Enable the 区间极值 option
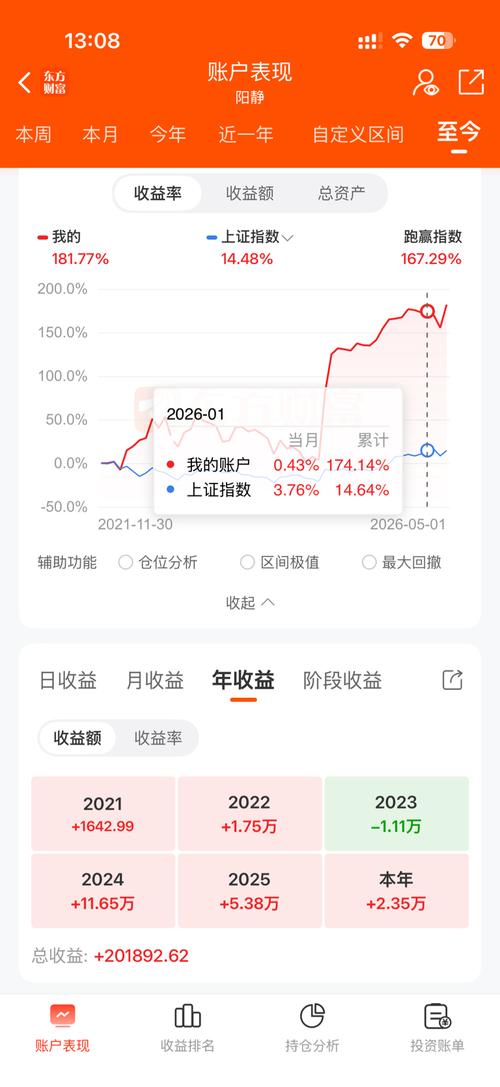This screenshot has width=500, height=1087. coord(279,562)
